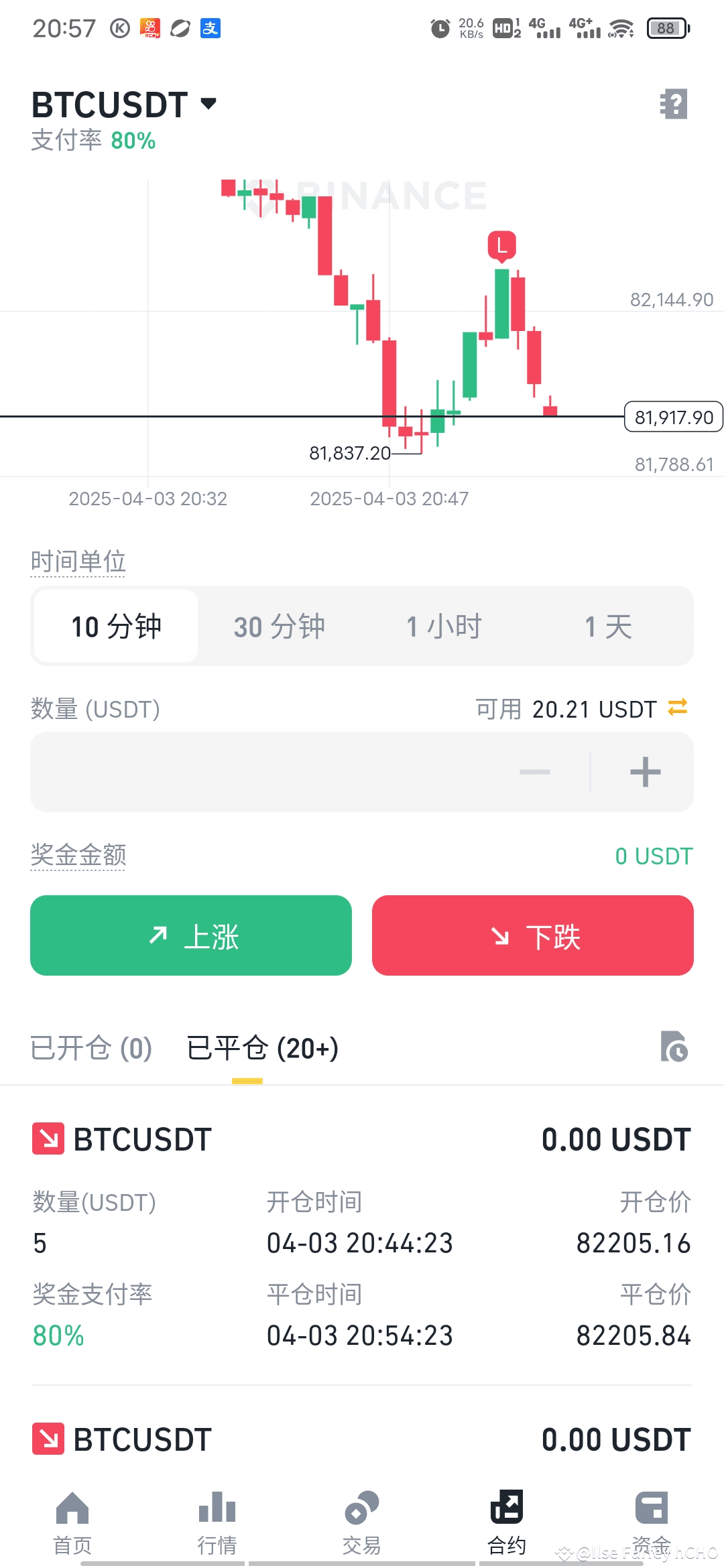Decrease the amount with the minus button
Screen dimensions: 724x1568
[535, 772]
